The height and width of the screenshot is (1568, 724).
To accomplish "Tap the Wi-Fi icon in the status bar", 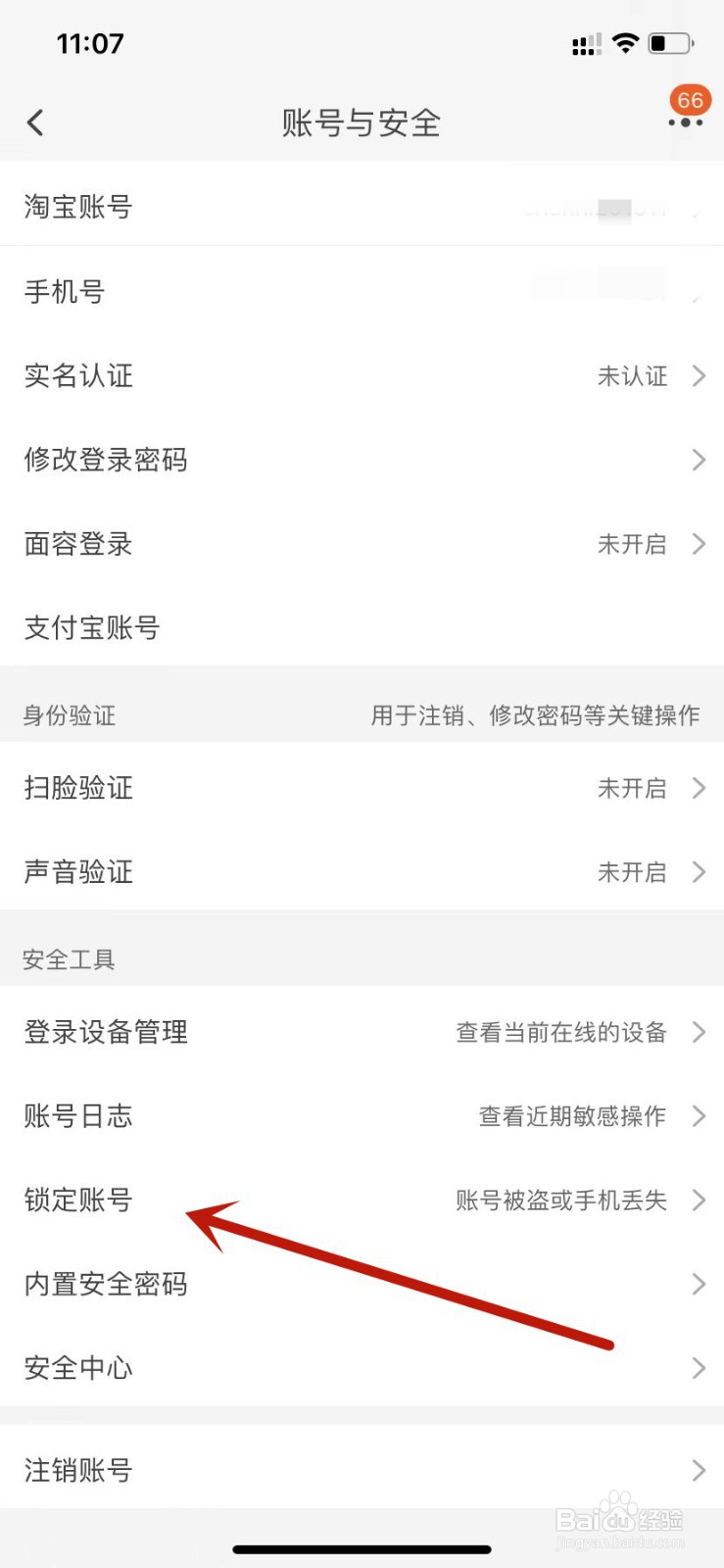I will point(625,42).
